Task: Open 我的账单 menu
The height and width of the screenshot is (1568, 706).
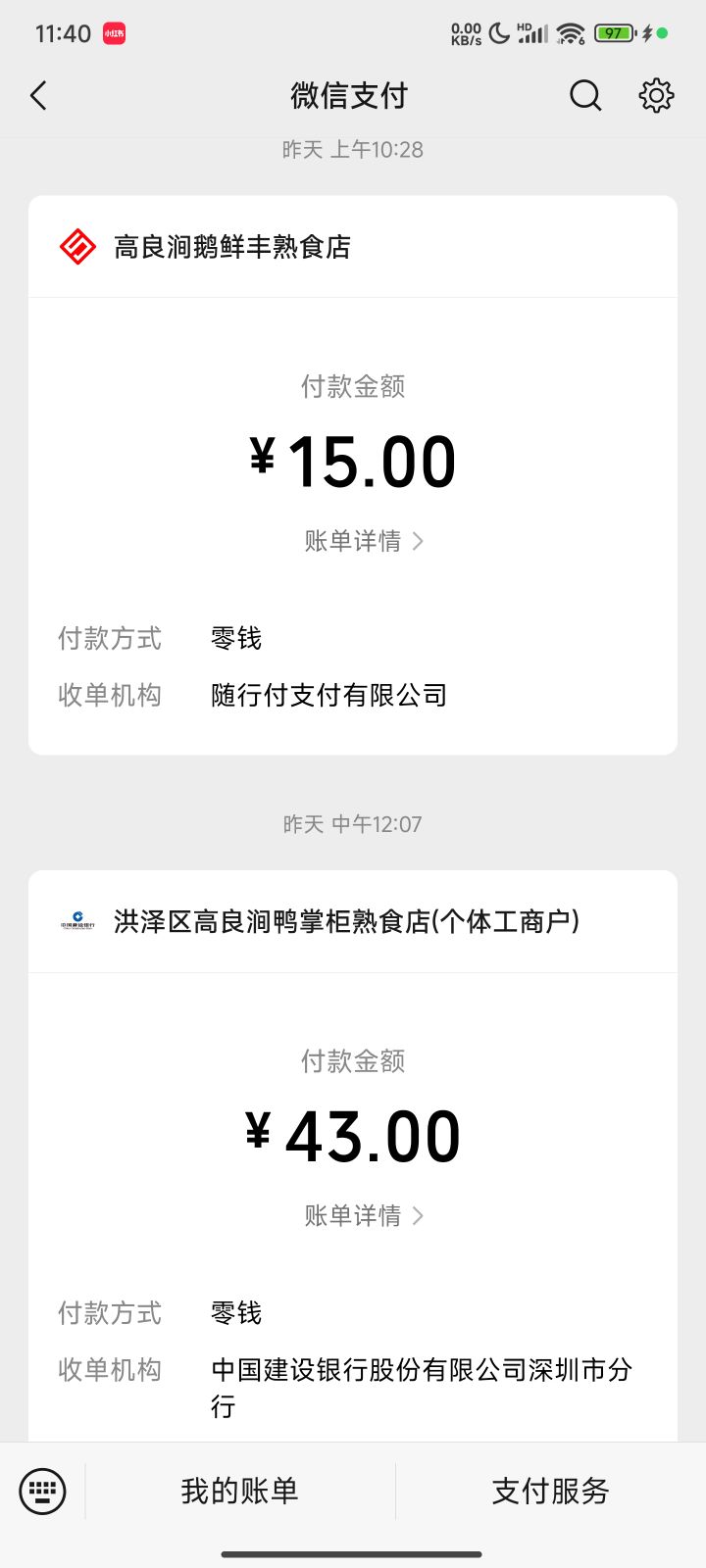Action: 240,1492
